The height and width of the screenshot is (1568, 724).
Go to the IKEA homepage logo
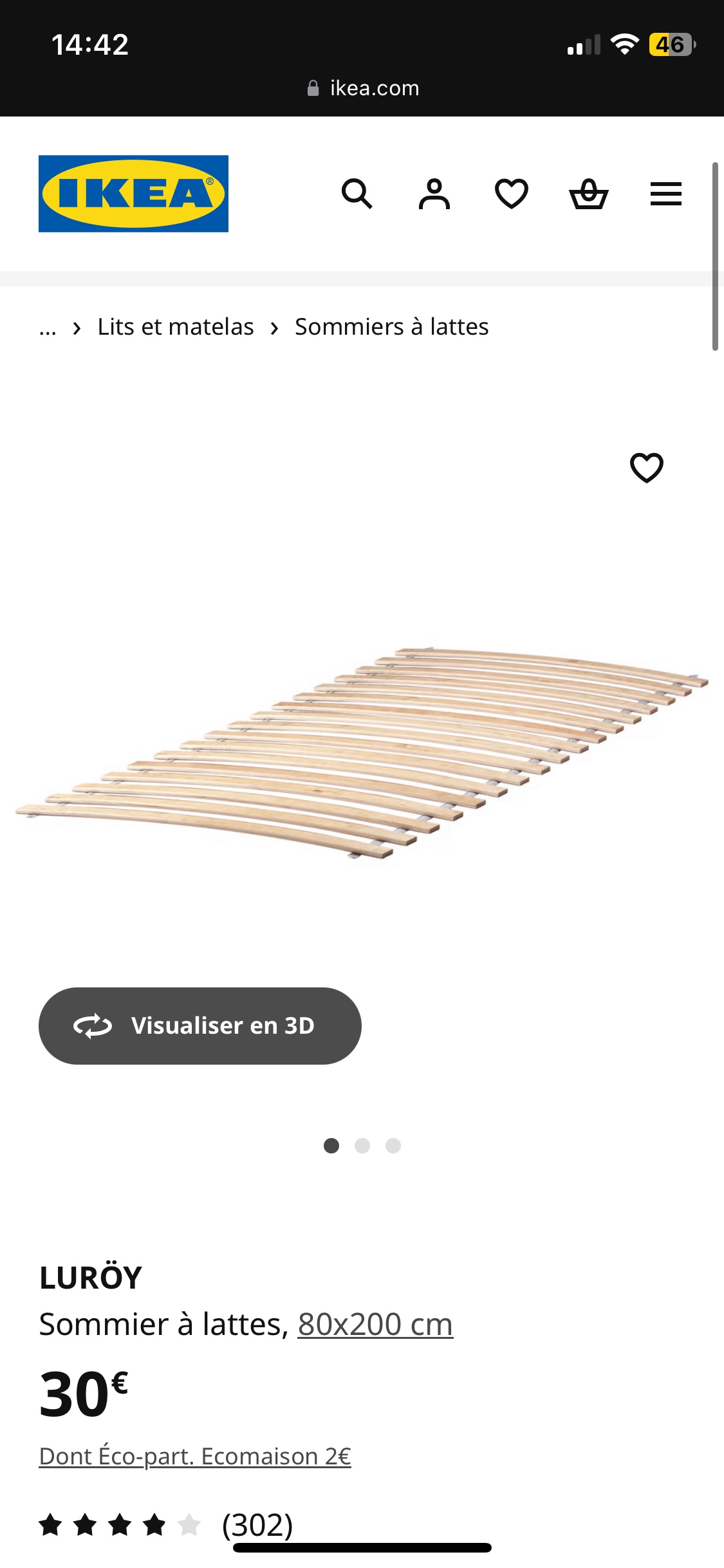133,194
